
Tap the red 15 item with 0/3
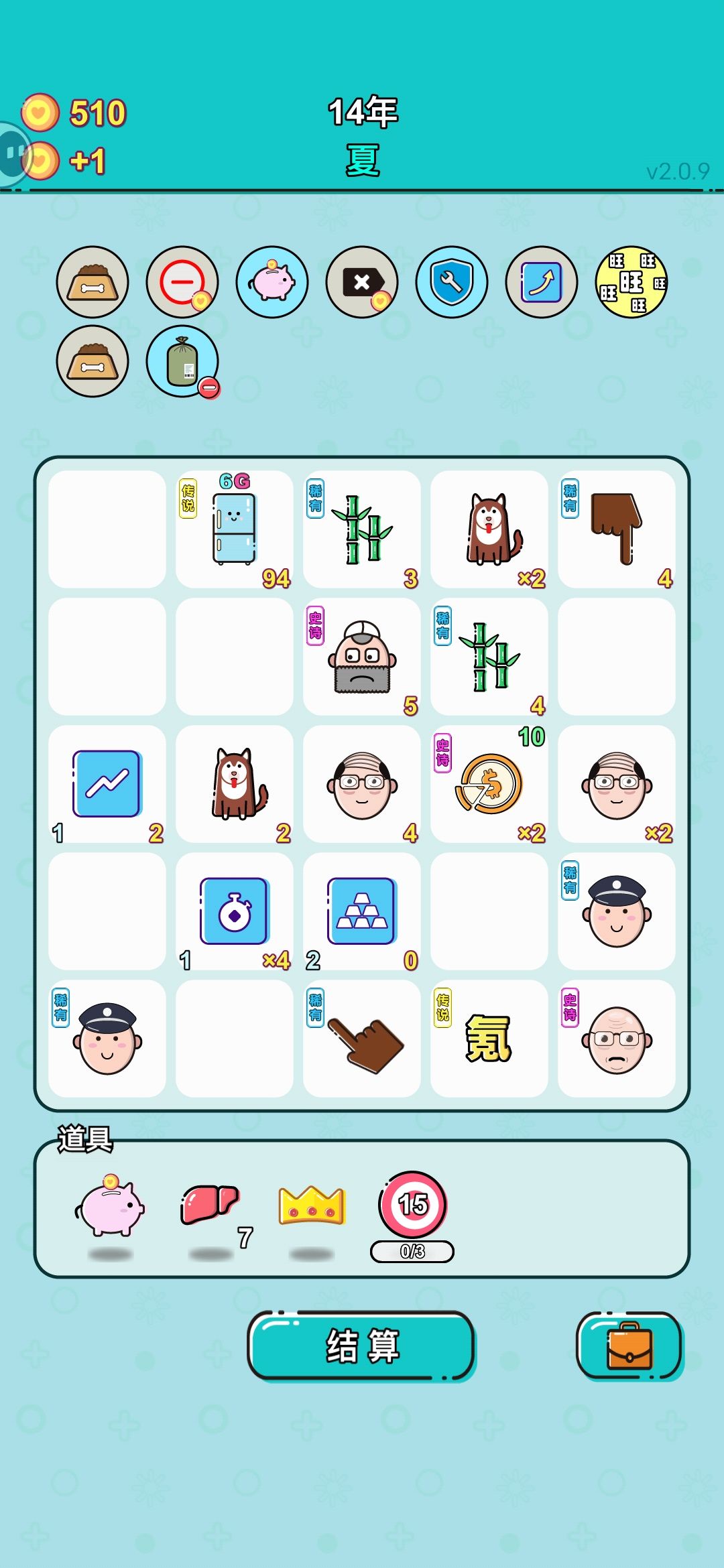coord(413,1205)
